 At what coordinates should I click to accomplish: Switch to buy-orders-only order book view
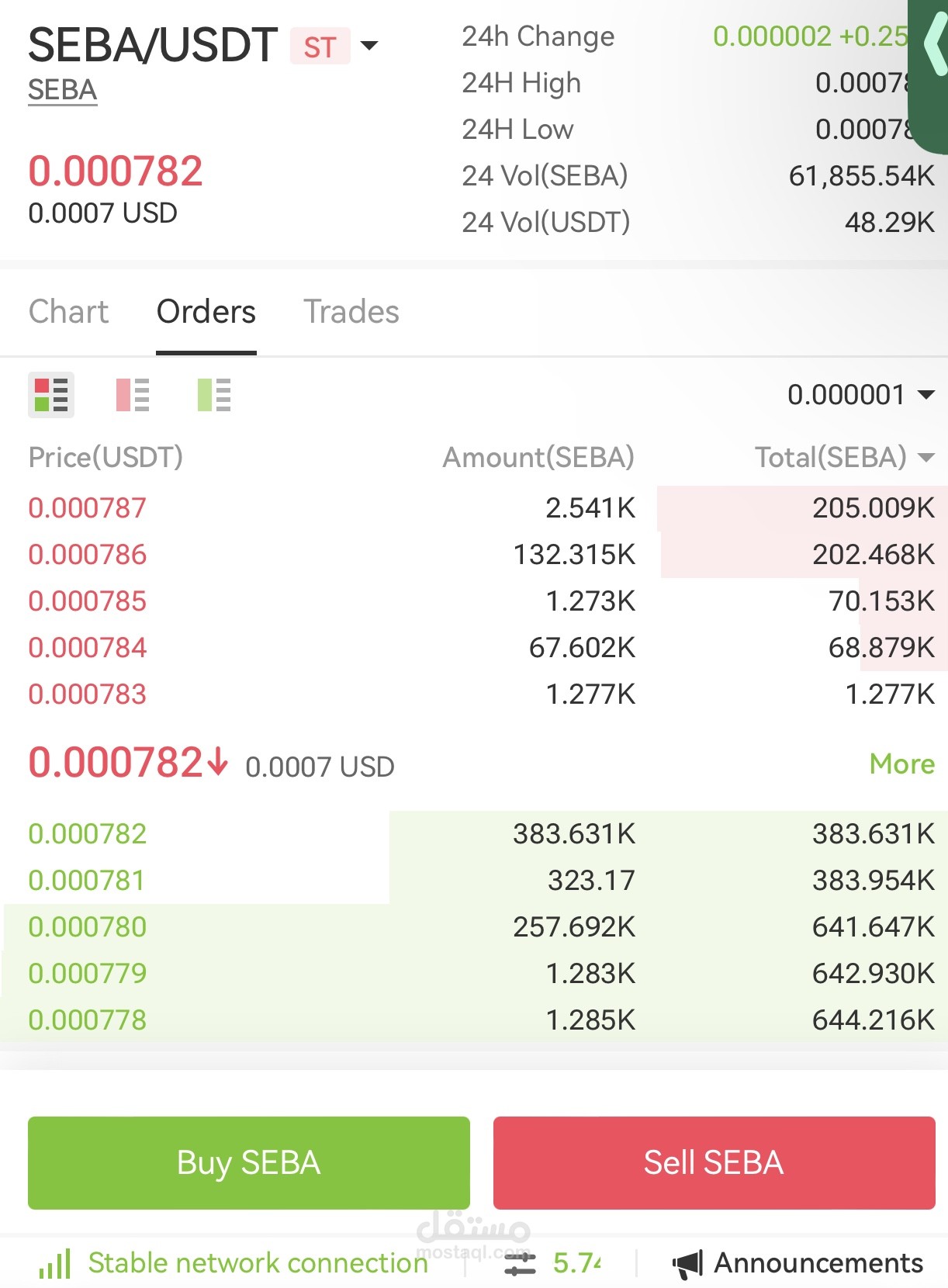(x=215, y=395)
